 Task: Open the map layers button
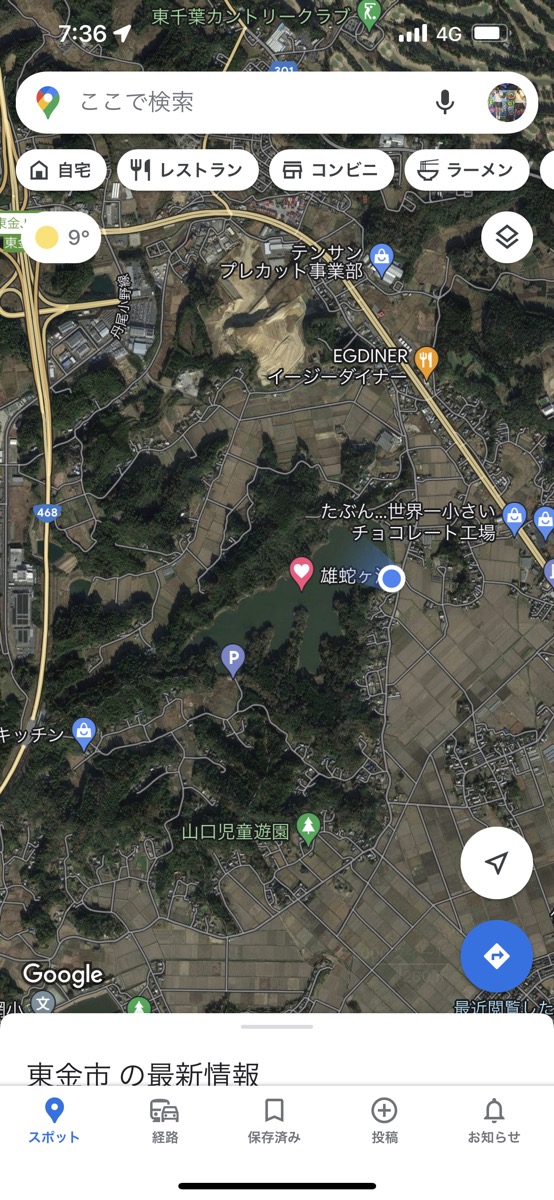pyautogui.click(x=507, y=237)
